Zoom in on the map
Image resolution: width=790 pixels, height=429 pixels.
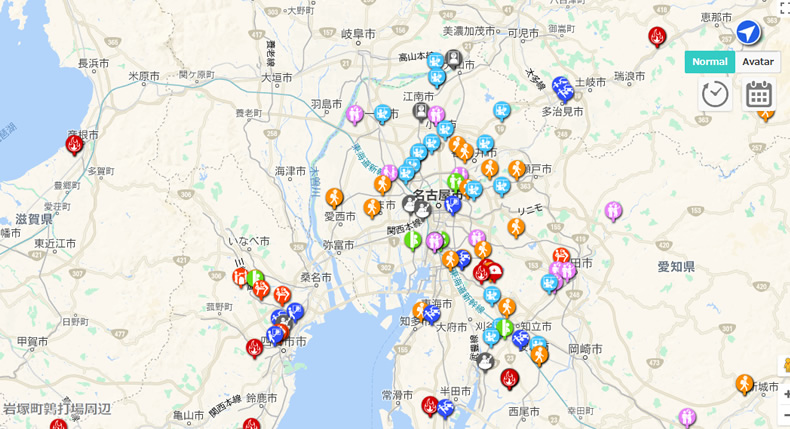tap(786, 394)
